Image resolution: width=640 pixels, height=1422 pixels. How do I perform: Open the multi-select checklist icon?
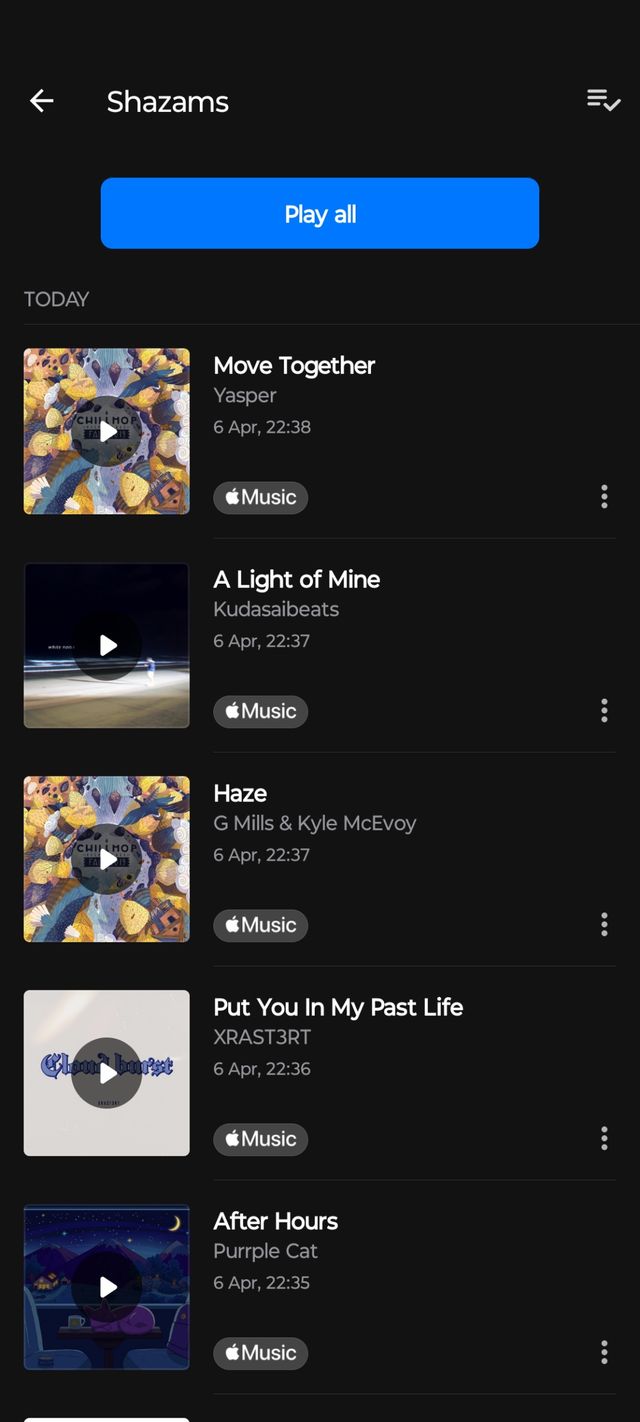[603, 100]
